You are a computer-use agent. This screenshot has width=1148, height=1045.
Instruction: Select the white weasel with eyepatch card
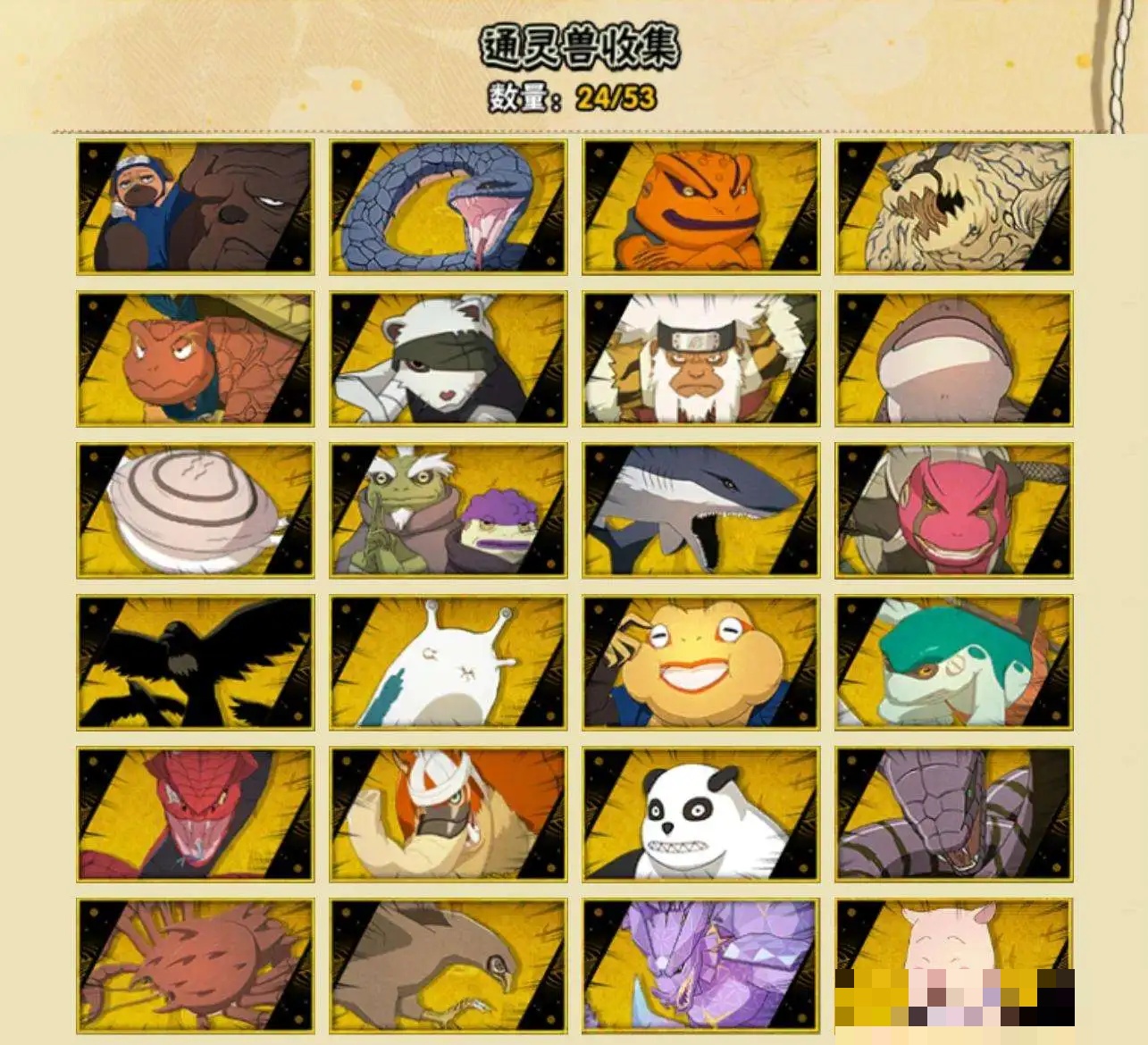pyautogui.click(x=448, y=358)
